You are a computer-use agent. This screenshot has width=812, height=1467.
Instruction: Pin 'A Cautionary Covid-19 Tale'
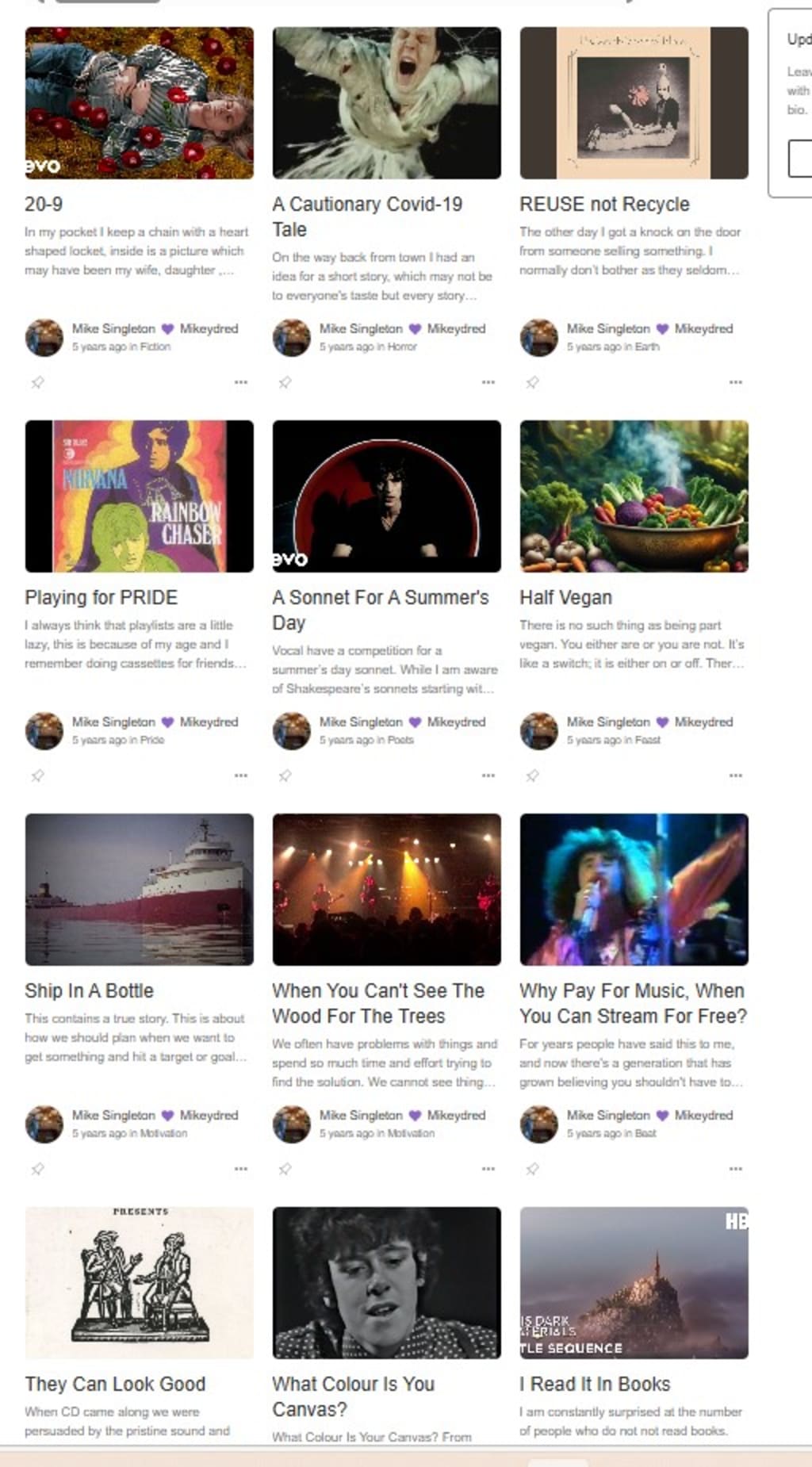(x=285, y=382)
